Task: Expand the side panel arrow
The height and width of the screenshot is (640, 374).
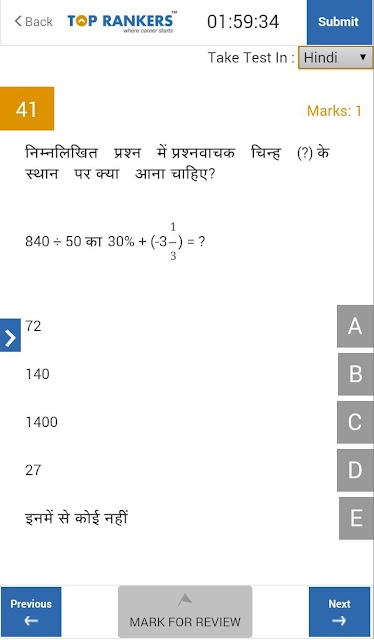Action: (10, 336)
